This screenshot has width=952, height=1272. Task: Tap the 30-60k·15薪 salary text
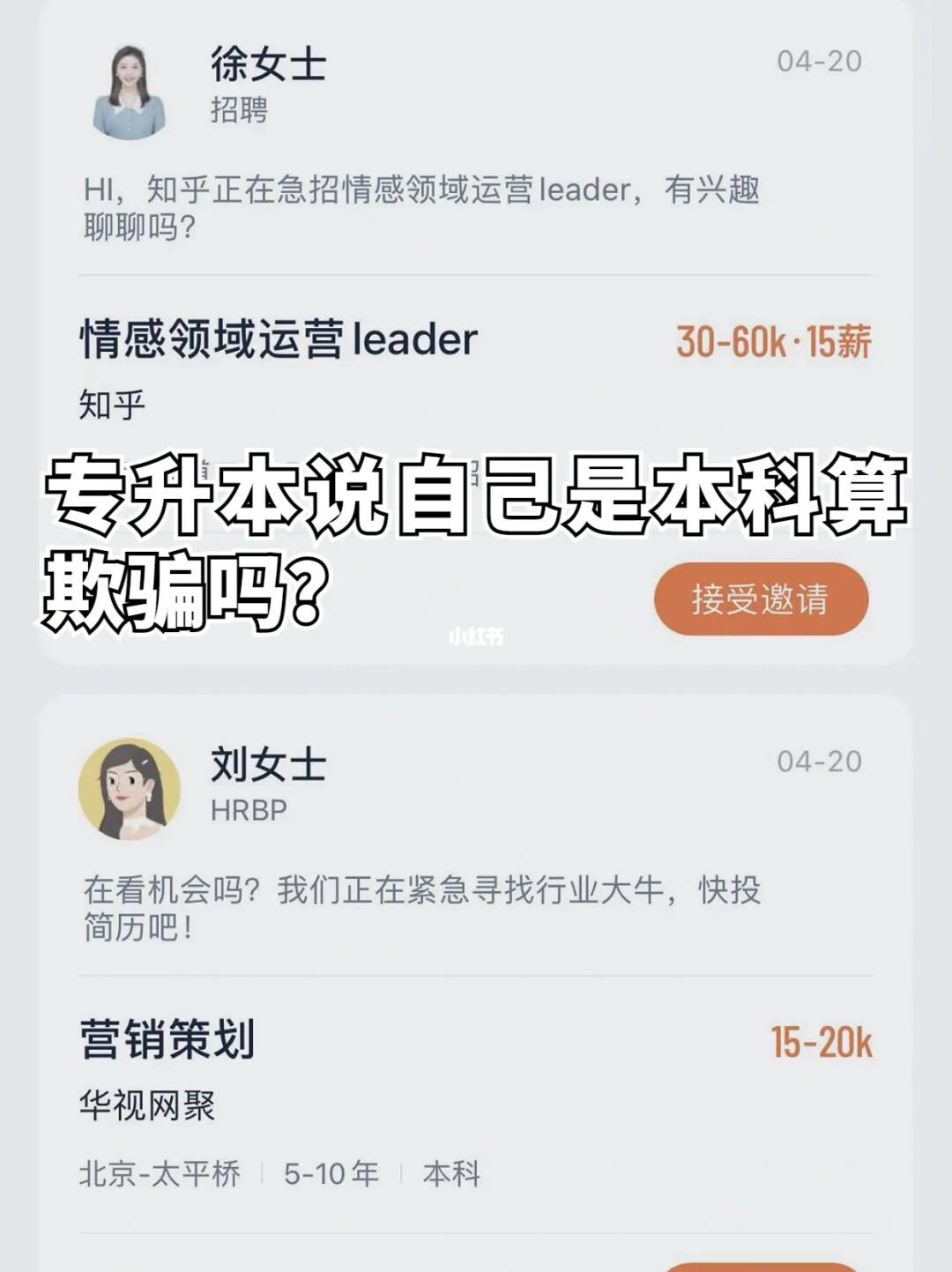click(x=774, y=339)
